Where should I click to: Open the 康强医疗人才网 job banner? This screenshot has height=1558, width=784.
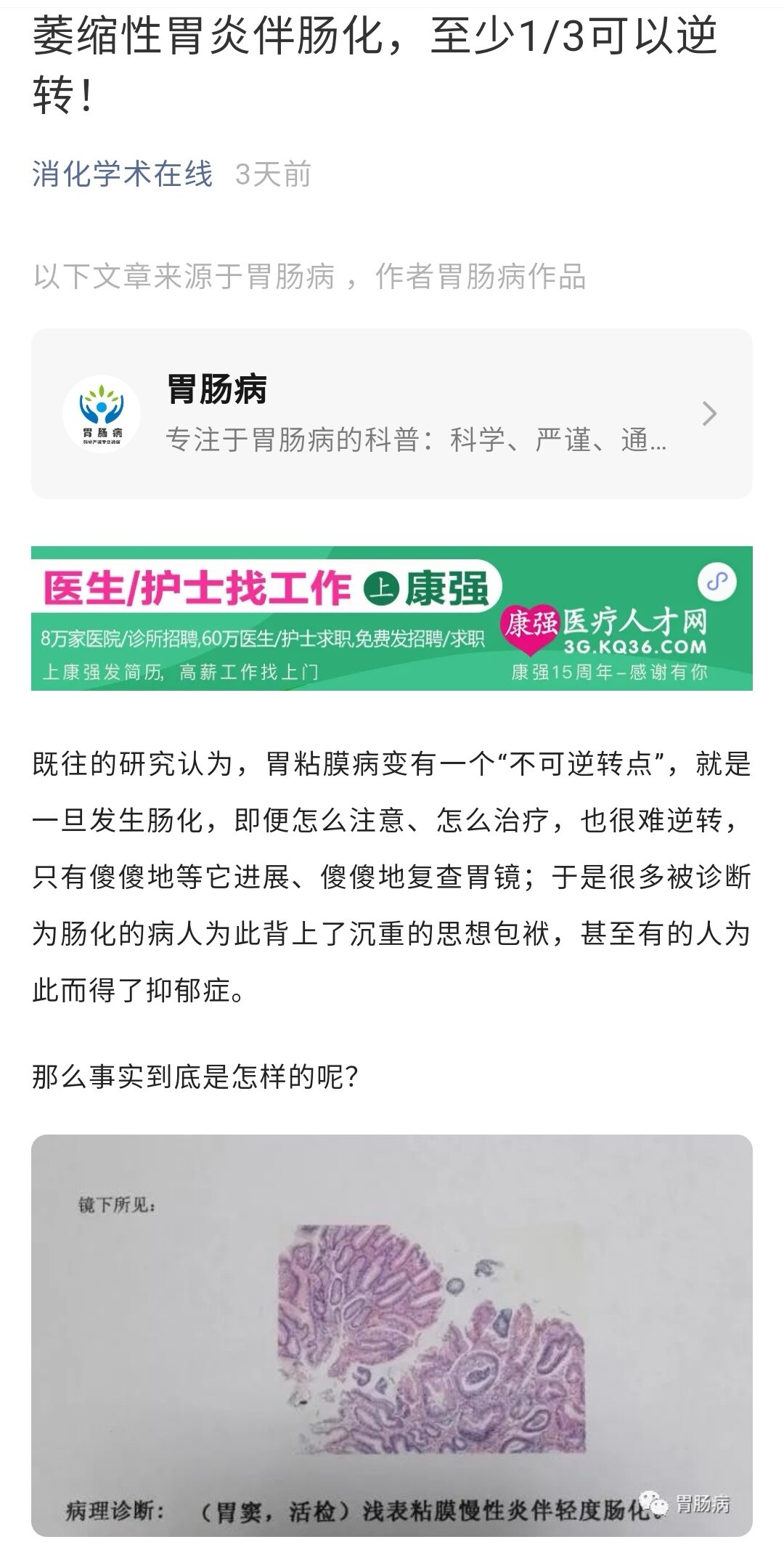[391, 617]
